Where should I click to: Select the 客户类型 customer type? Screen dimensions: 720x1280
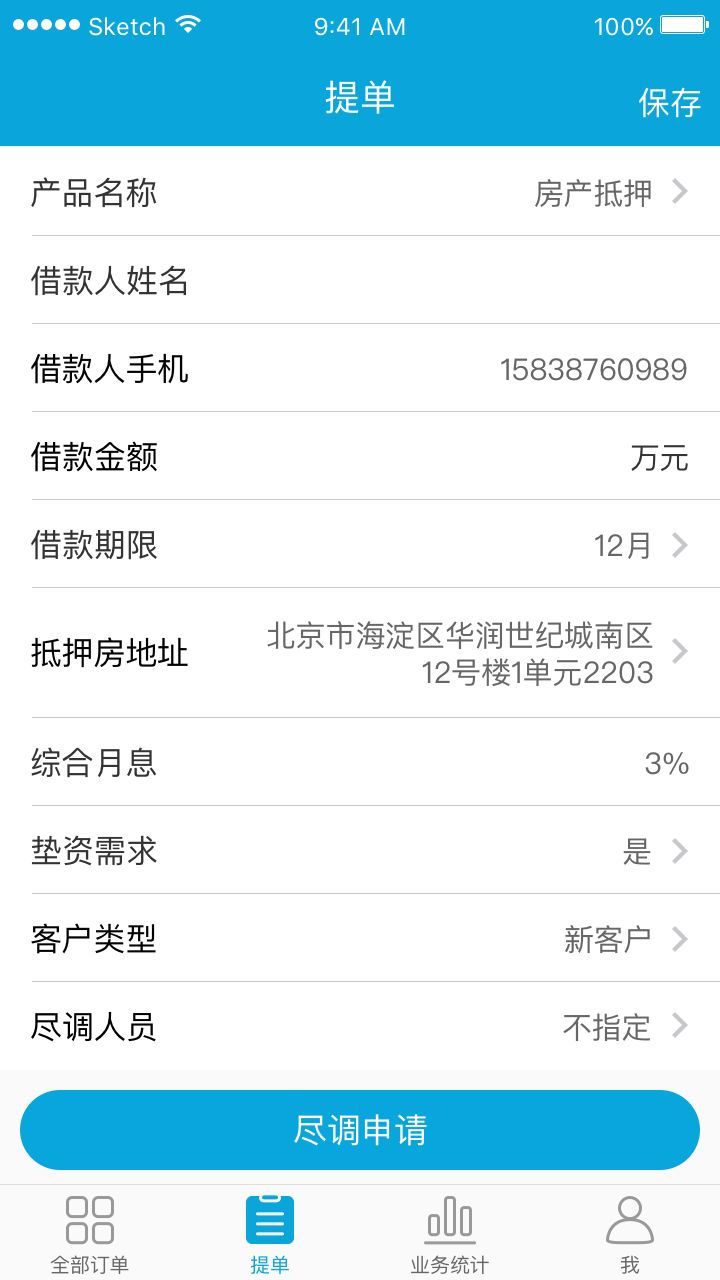[360, 940]
